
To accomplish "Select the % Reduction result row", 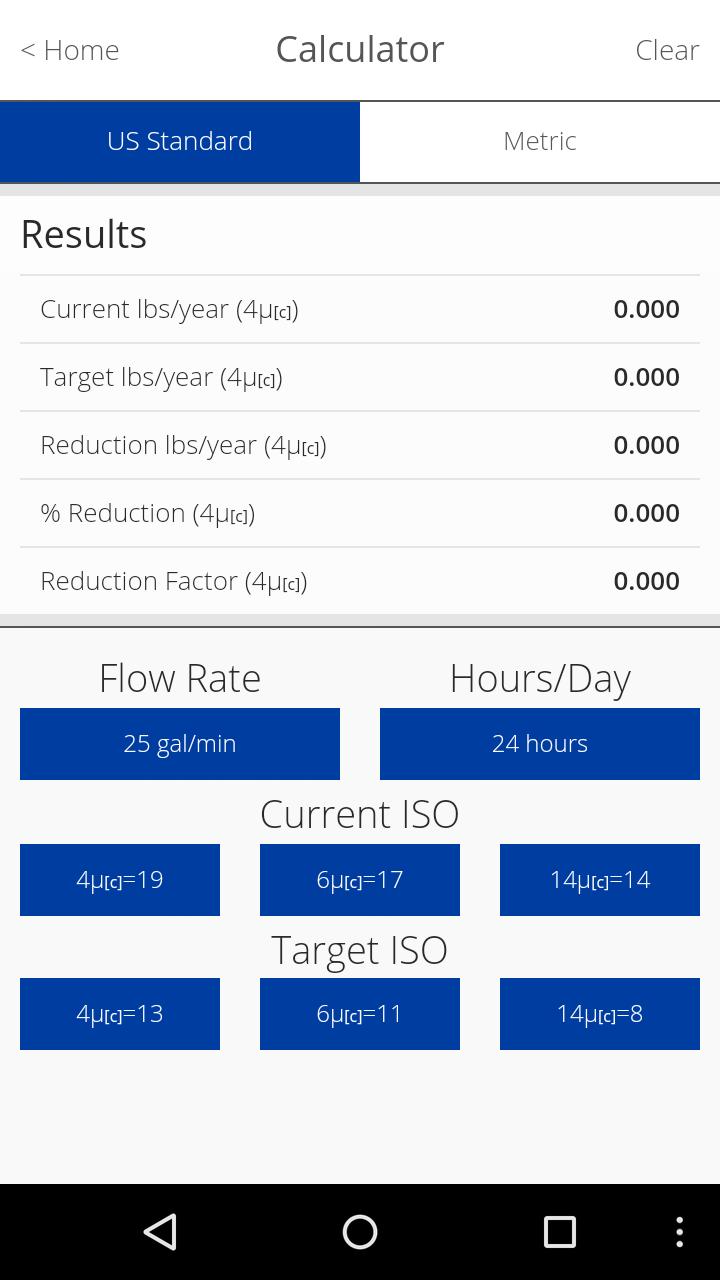I will click(360, 512).
